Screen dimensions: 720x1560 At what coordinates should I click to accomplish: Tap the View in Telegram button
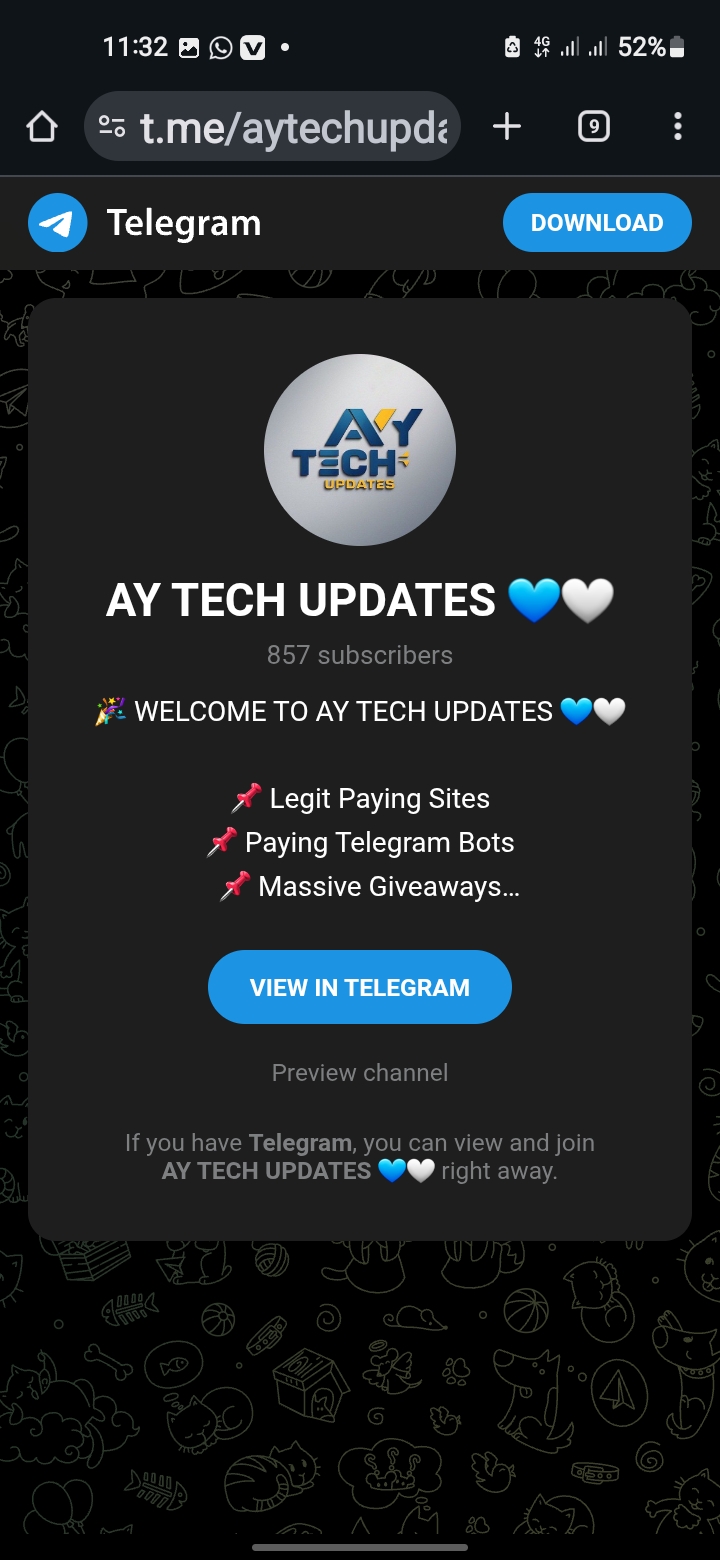(360, 988)
